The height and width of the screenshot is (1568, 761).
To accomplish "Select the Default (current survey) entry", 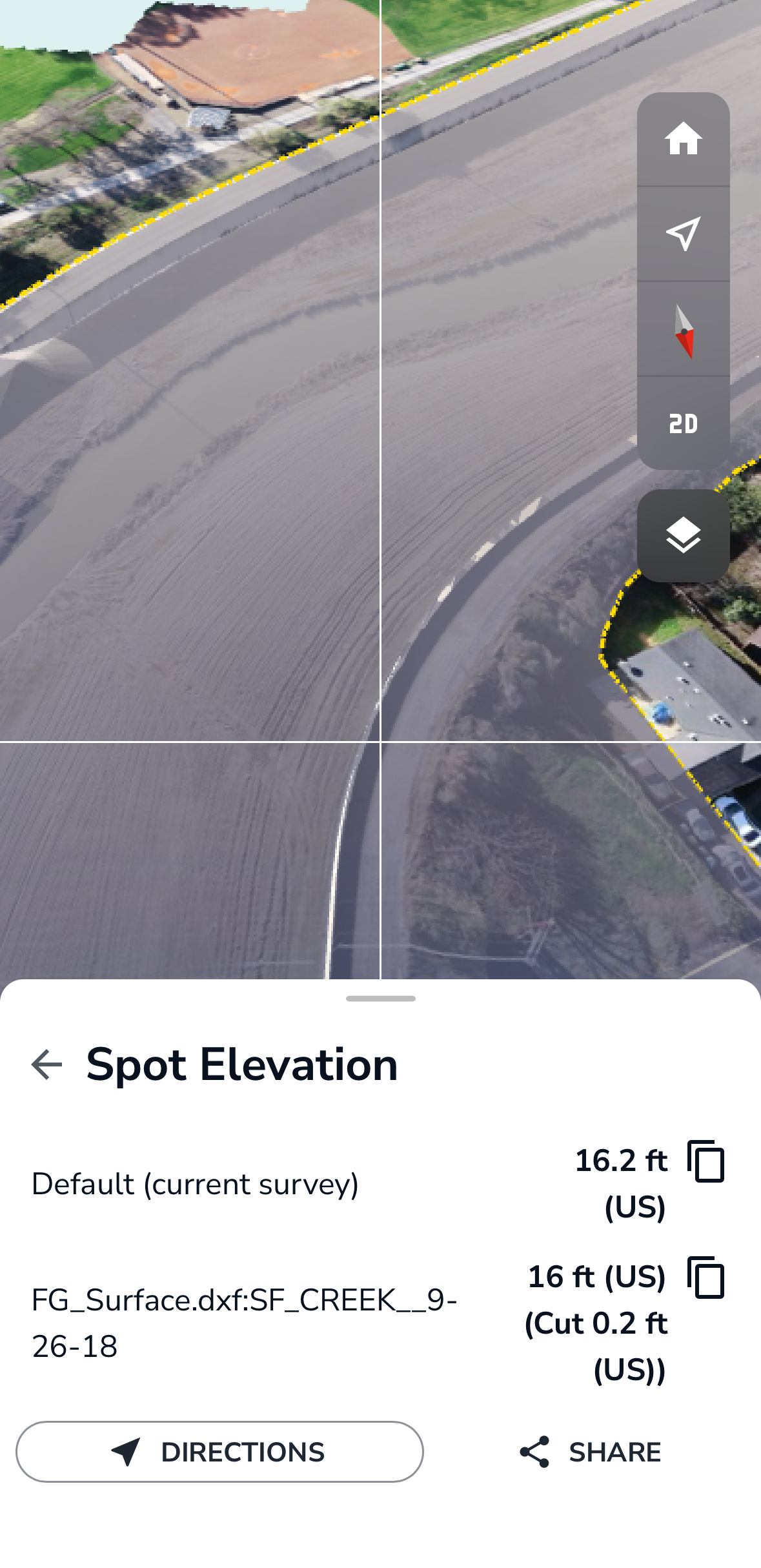I will (195, 1185).
